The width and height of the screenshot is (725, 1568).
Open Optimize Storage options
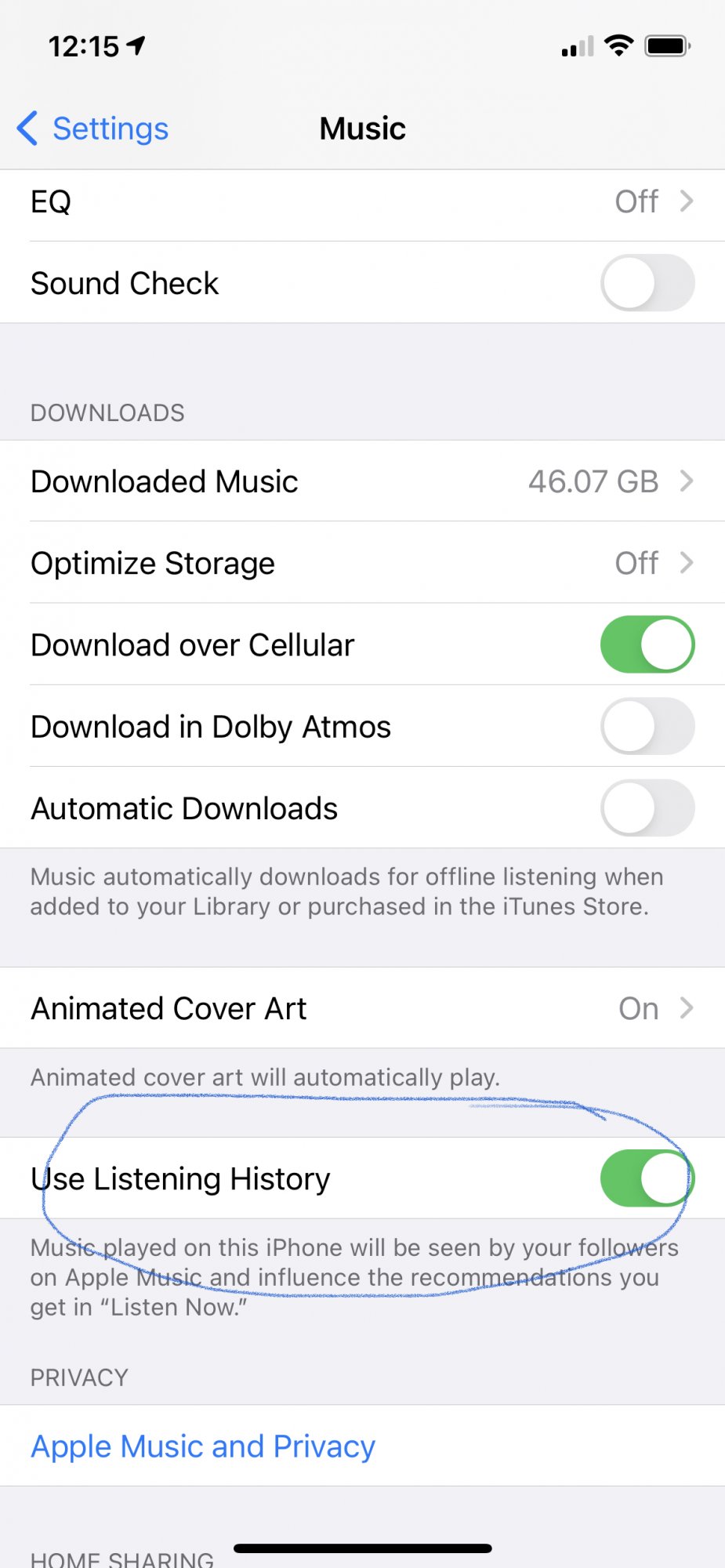[x=362, y=563]
